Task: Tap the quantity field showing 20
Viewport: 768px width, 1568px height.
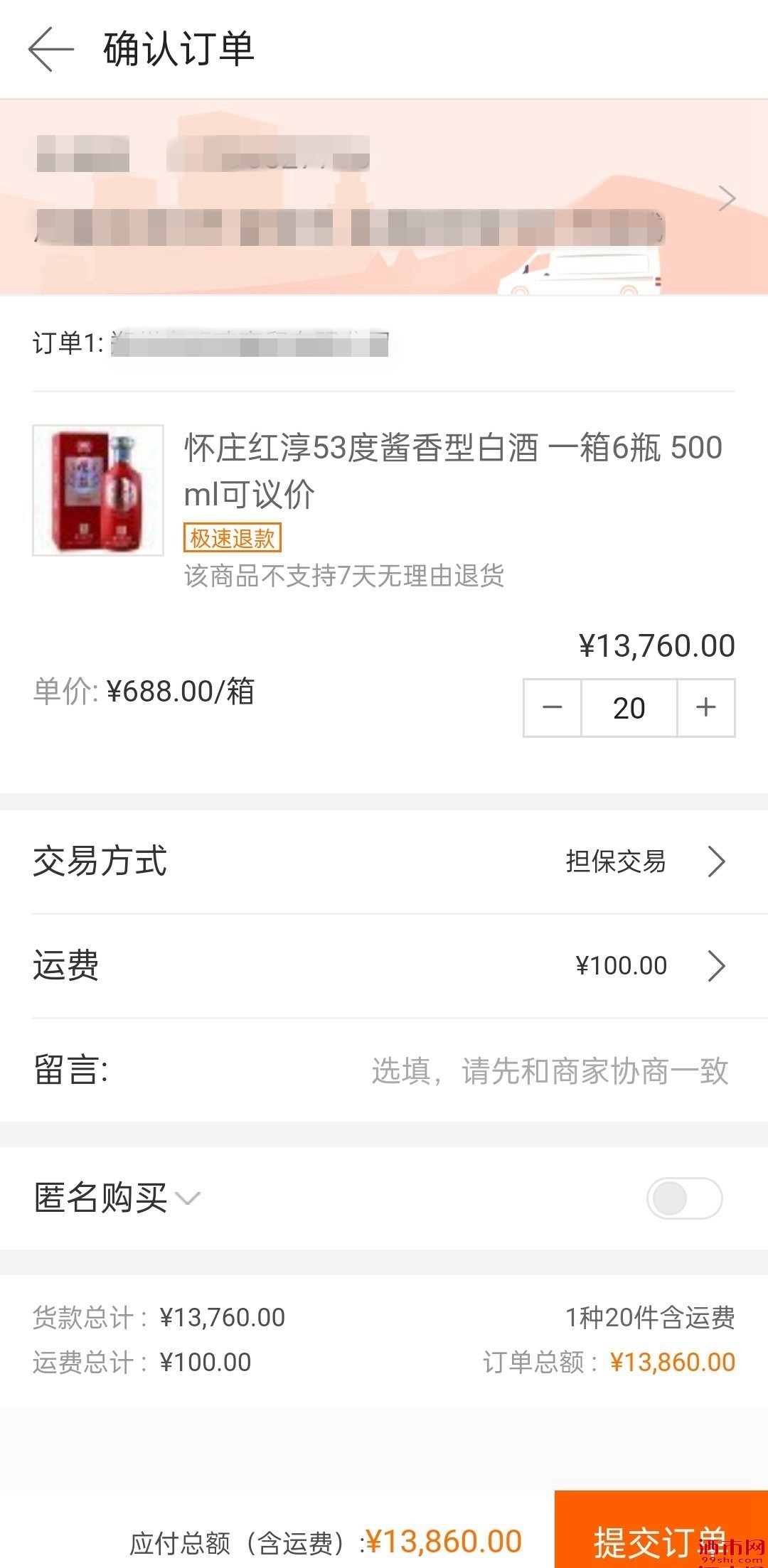Action: point(629,708)
